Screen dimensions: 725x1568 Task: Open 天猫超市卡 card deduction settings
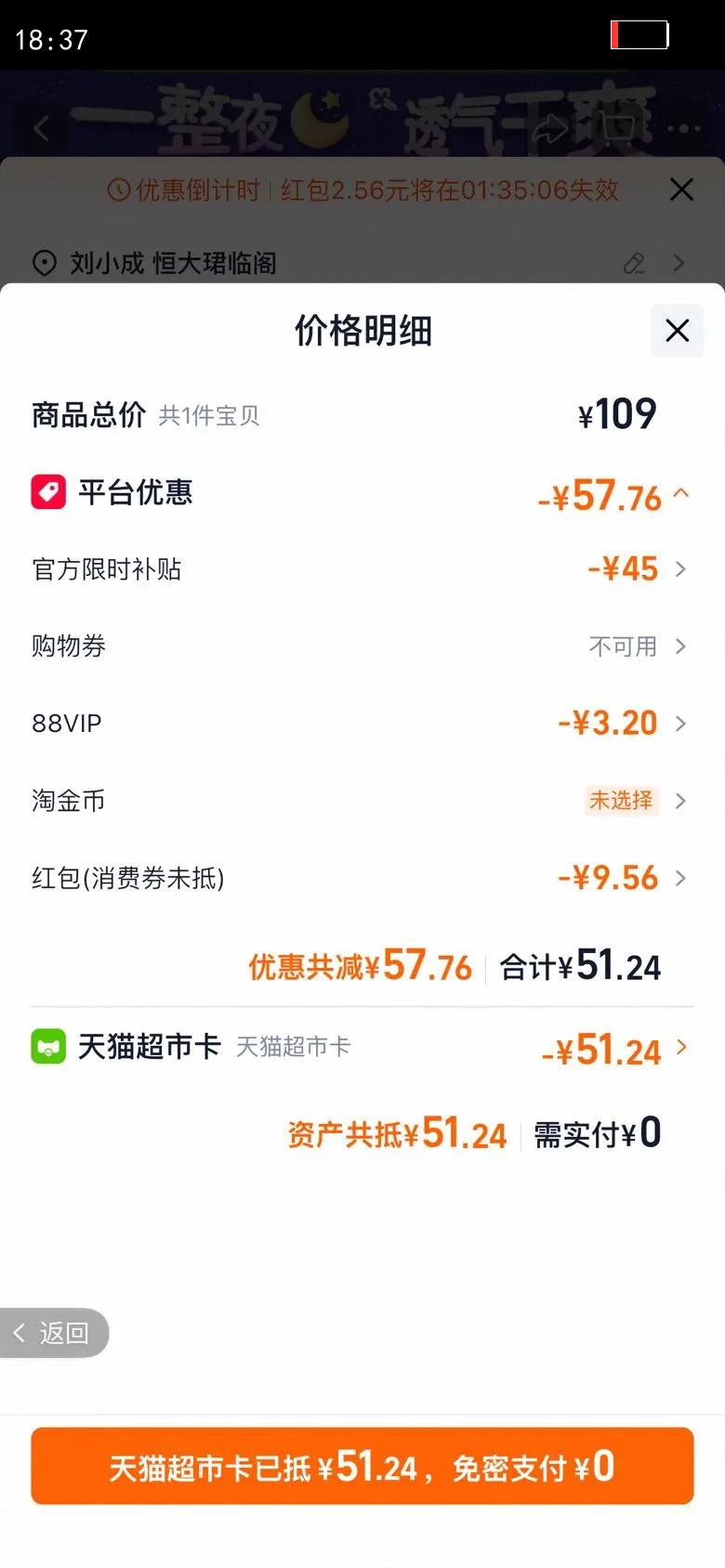click(362, 1048)
